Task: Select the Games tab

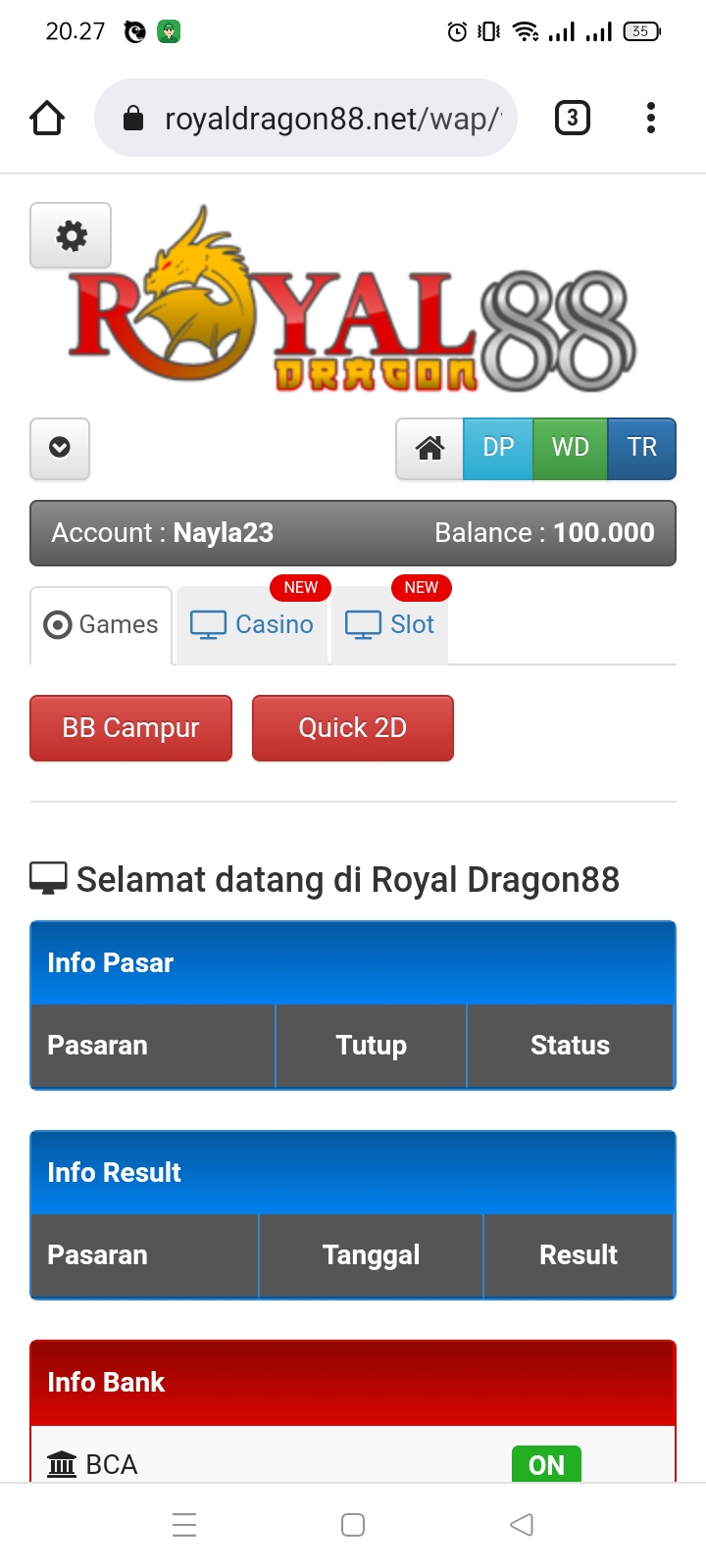Action: point(101,625)
